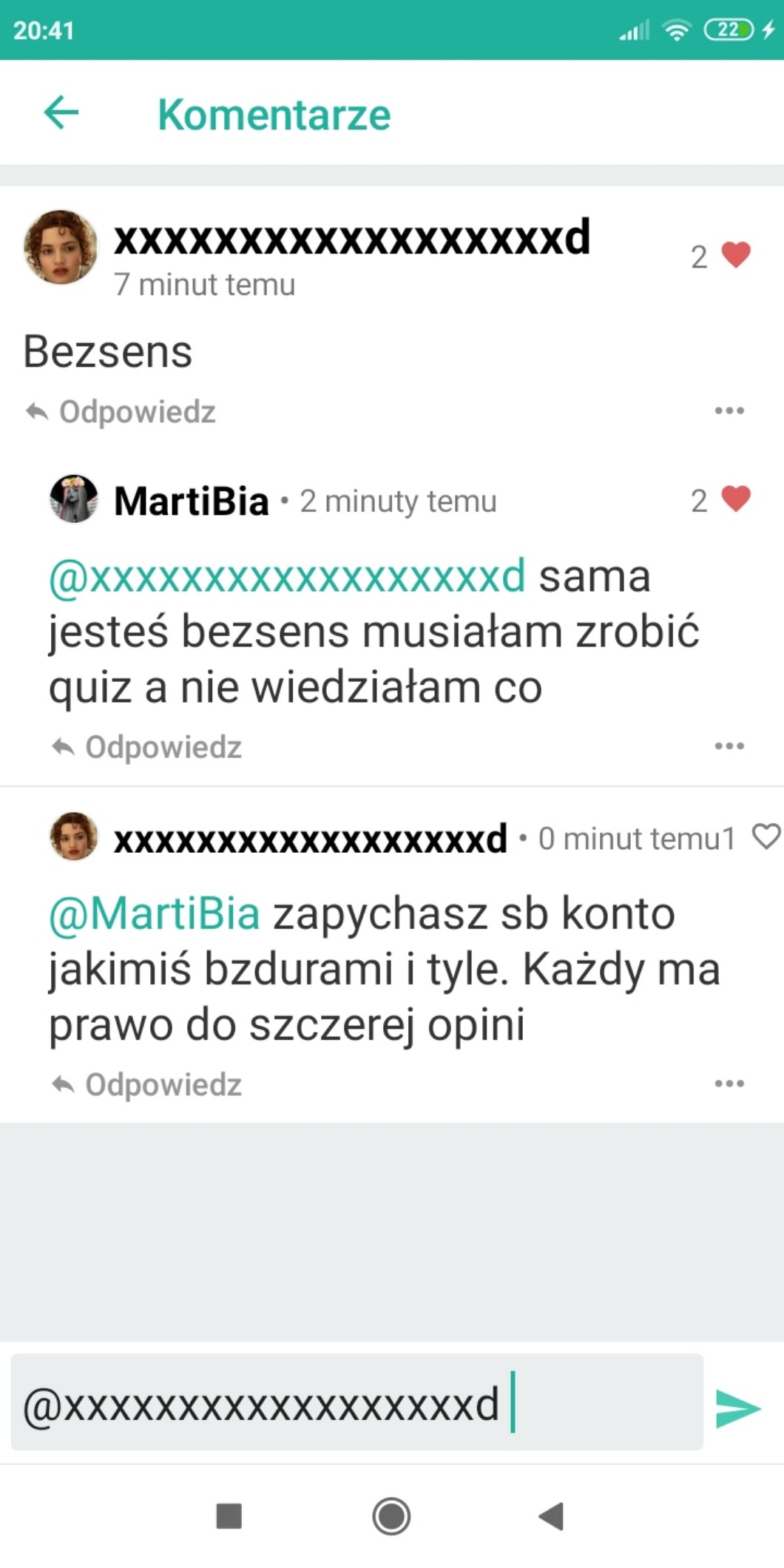Like the reply mentioning @MartiBia
Screen dimensions: 784x1568
point(766,837)
